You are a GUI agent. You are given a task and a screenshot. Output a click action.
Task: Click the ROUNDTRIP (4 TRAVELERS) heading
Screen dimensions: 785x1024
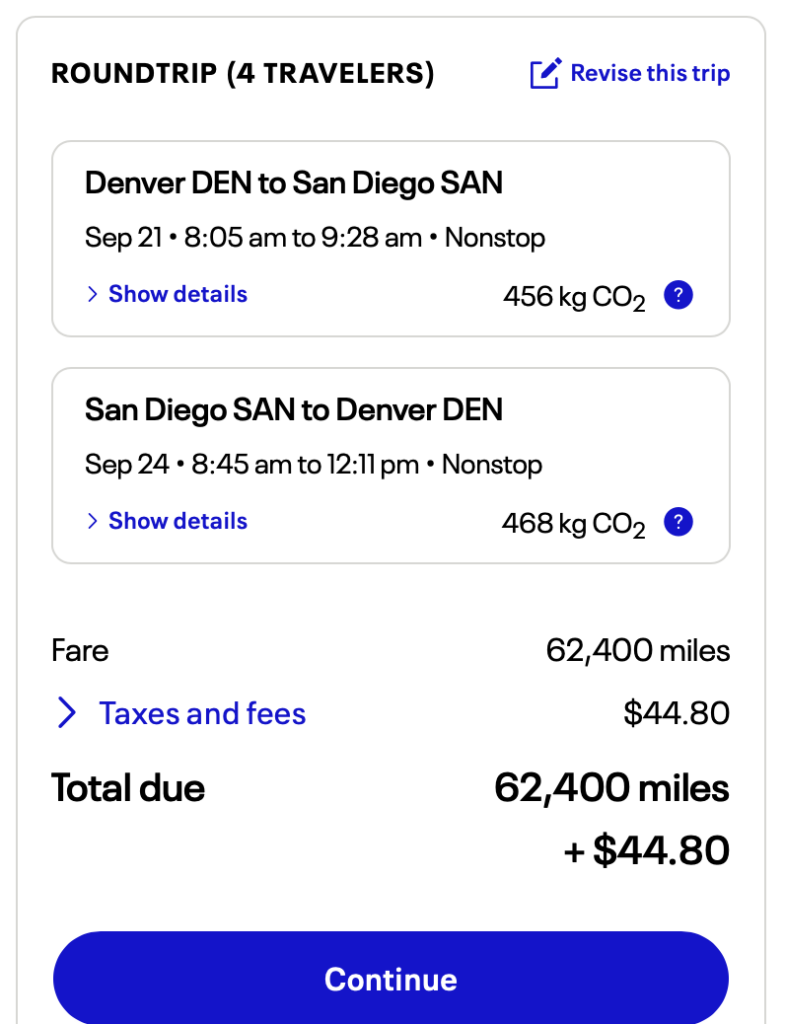click(243, 72)
